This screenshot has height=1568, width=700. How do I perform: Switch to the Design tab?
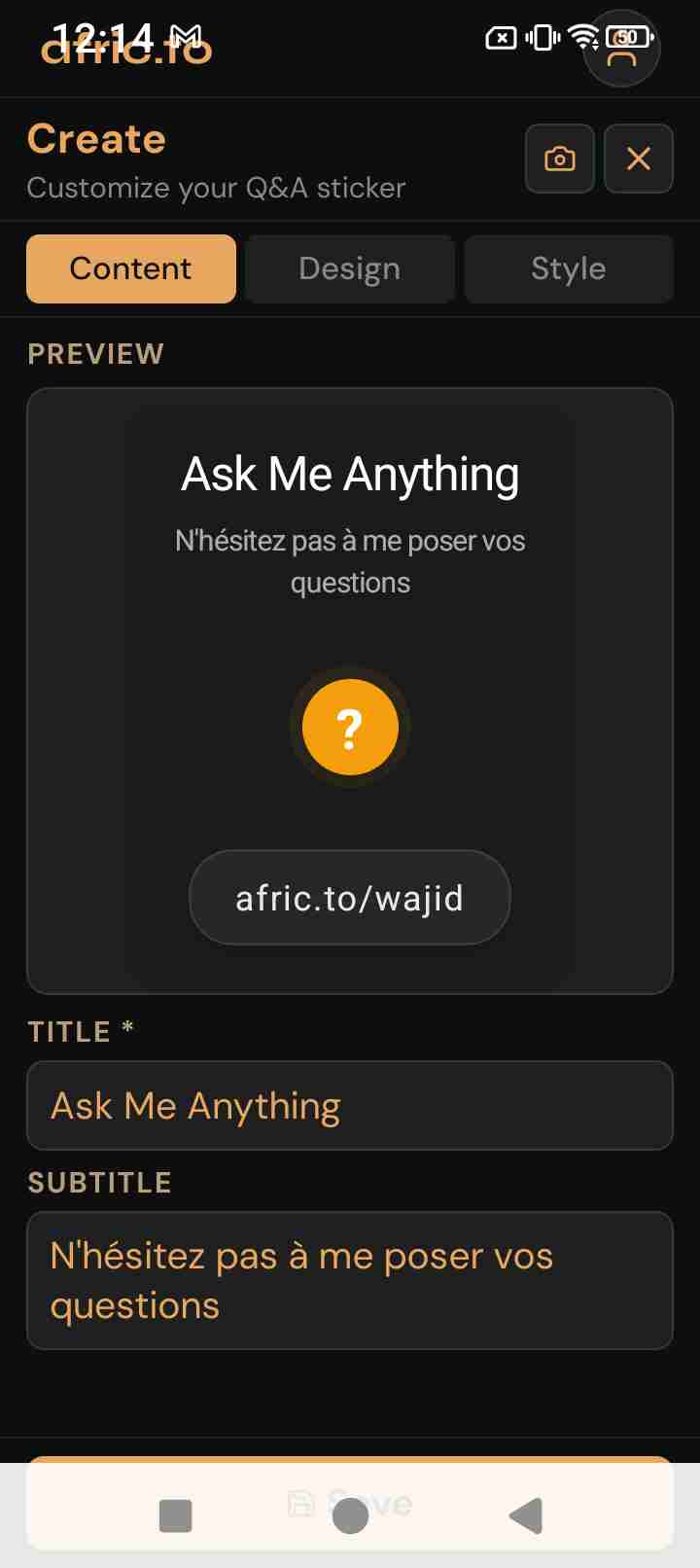[350, 268]
